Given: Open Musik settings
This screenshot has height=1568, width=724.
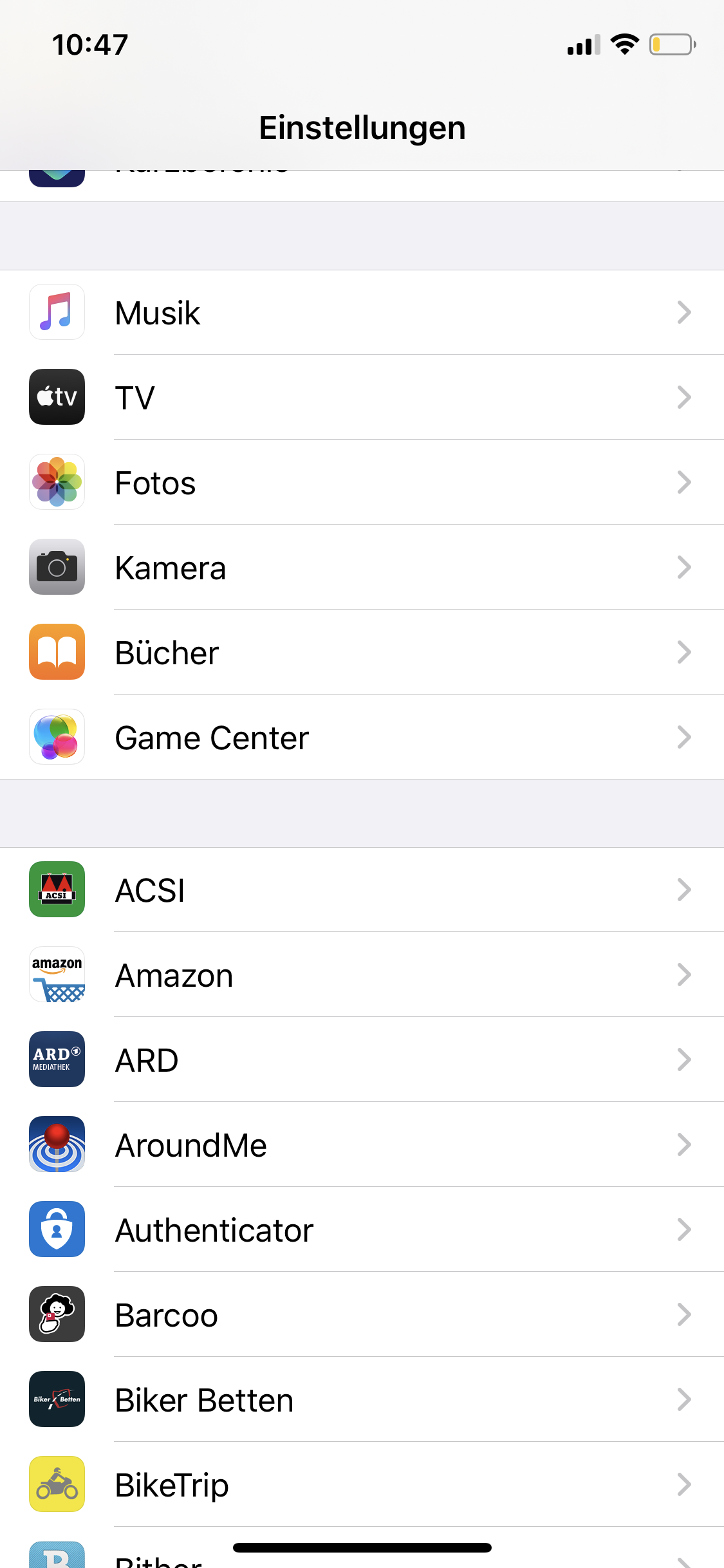Looking at the screenshot, I should (360, 313).
